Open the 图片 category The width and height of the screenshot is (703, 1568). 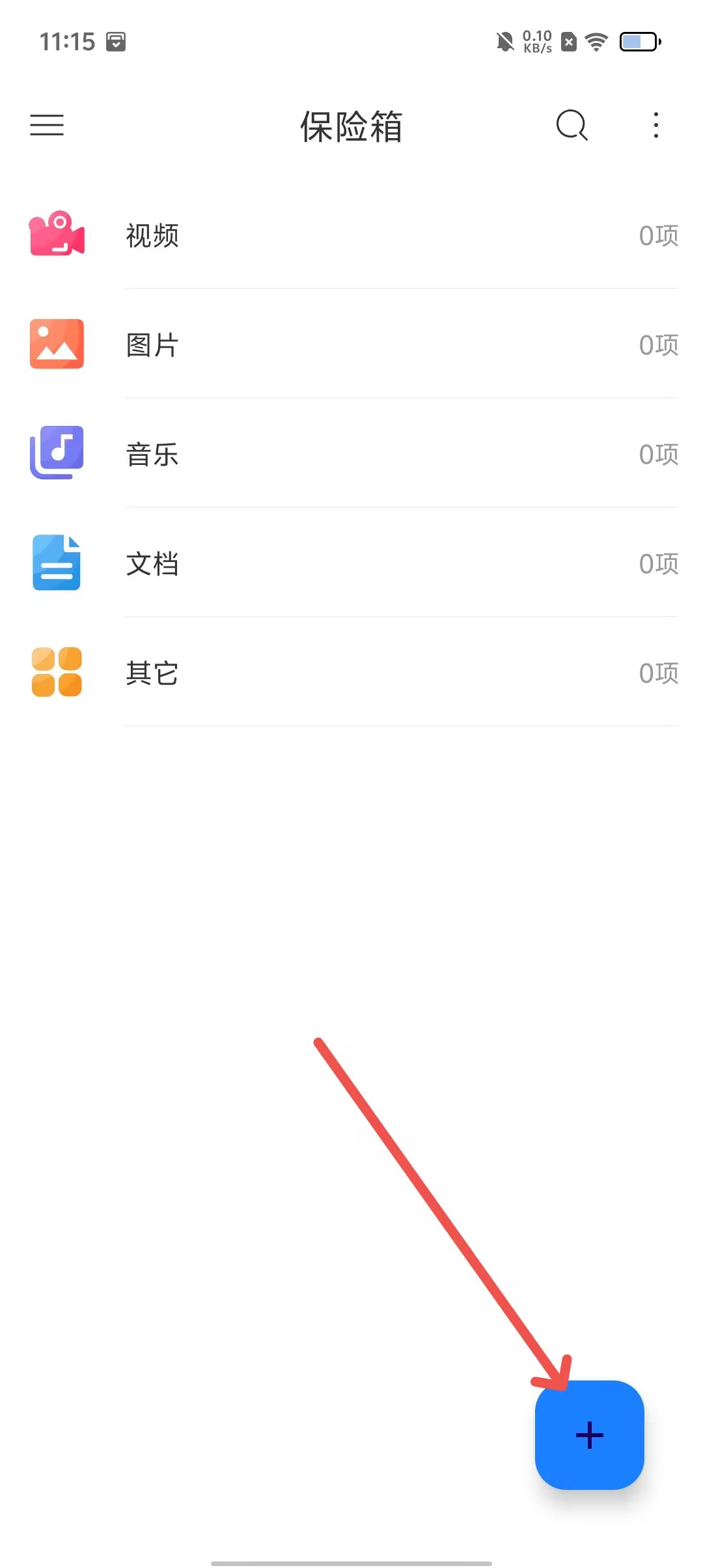(351, 344)
